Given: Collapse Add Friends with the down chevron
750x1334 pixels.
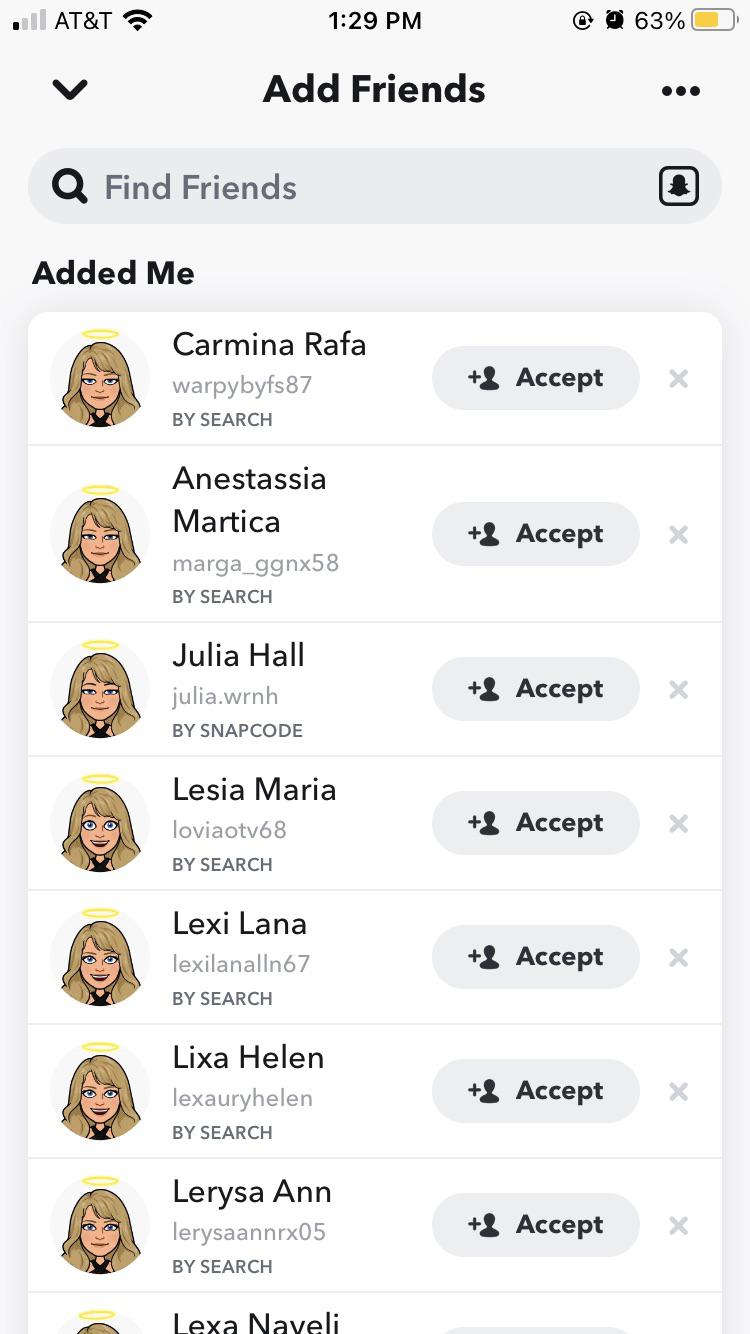Looking at the screenshot, I should coord(69,89).
